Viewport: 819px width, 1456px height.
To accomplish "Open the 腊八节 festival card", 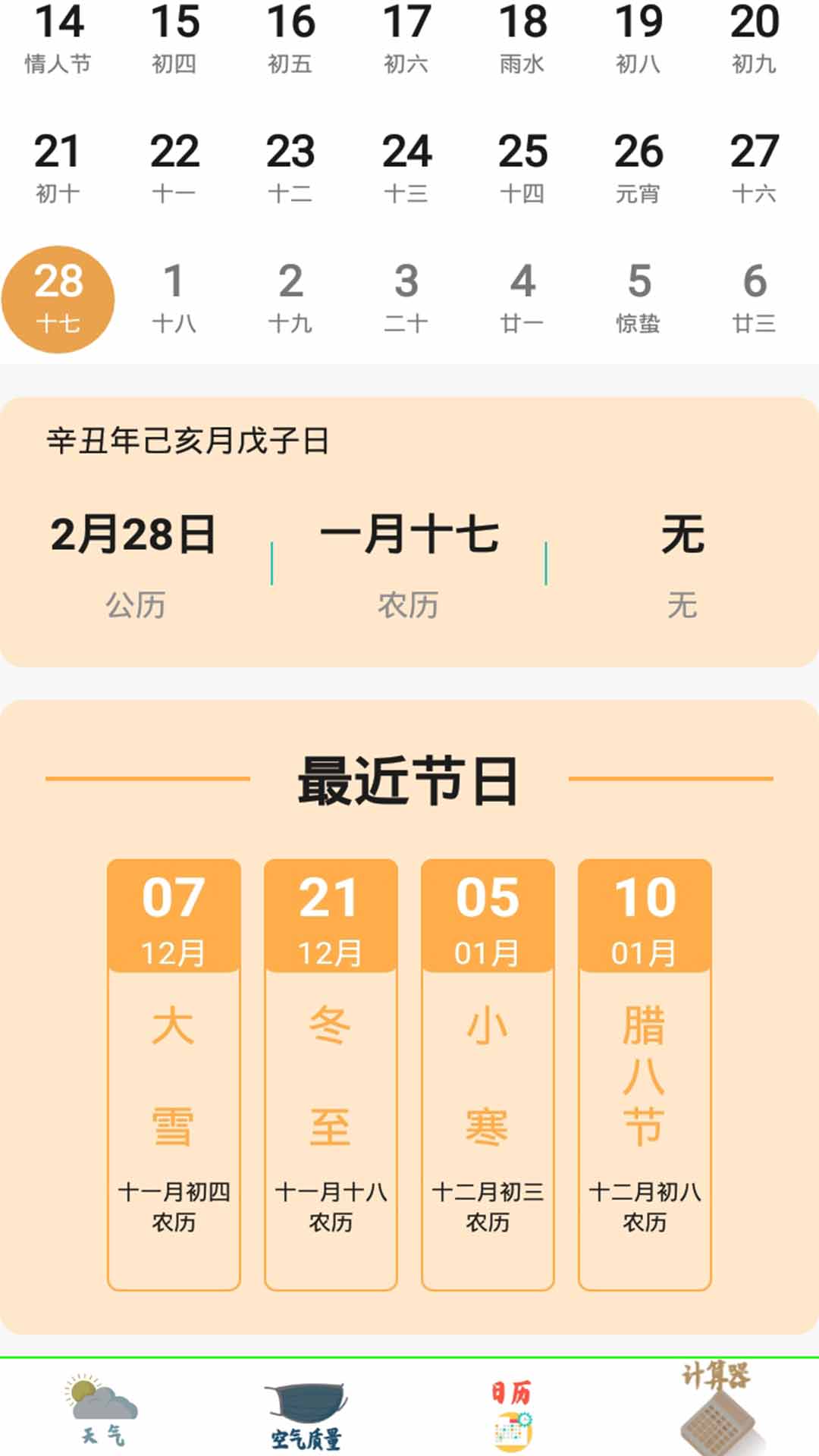I will (x=645, y=1074).
